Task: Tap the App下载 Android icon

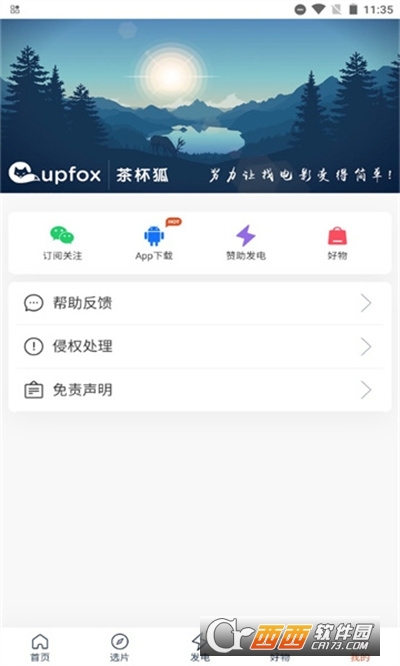Action: 154,236
